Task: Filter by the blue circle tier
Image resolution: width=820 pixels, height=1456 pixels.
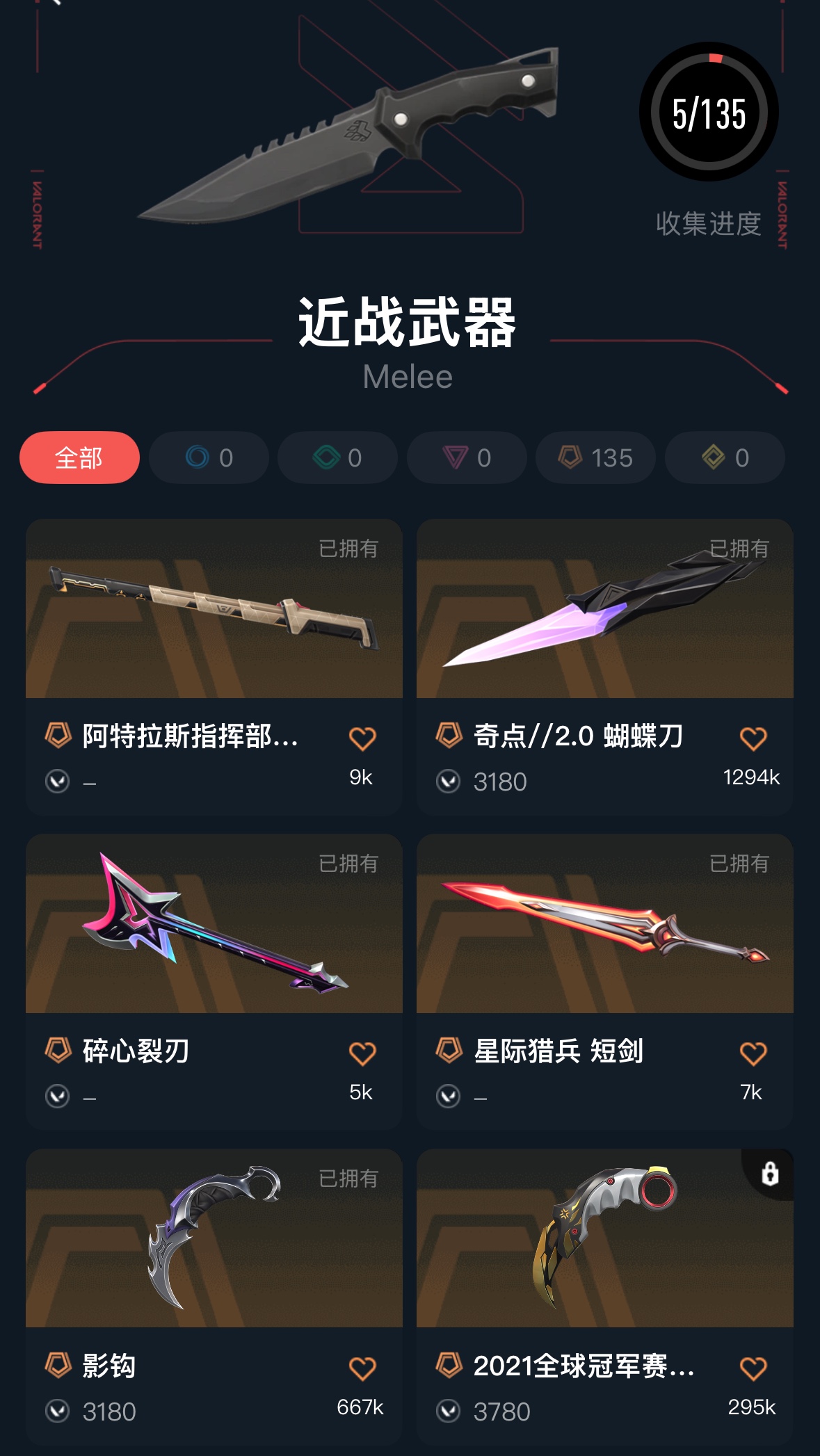Action: [209, 458]
